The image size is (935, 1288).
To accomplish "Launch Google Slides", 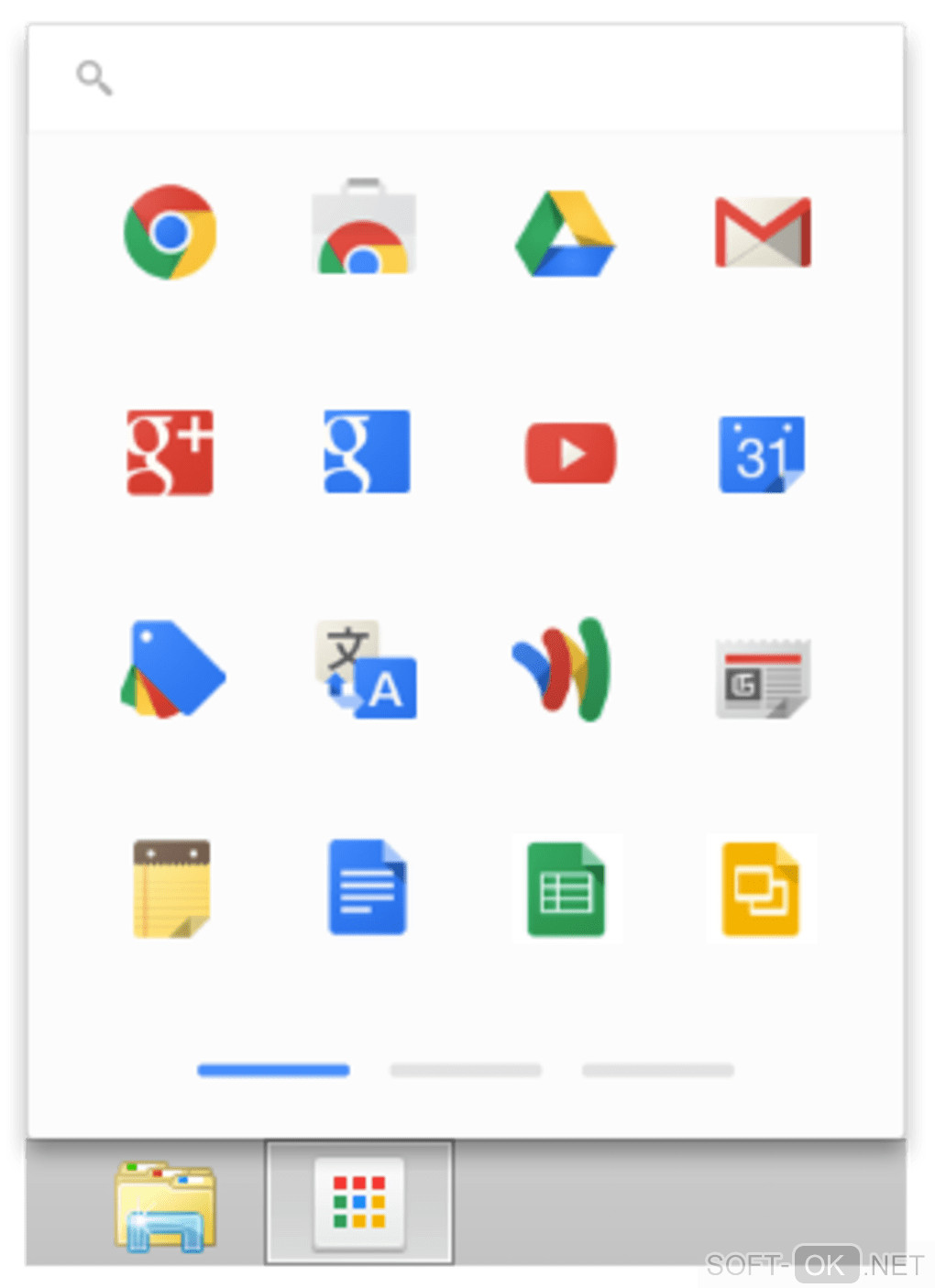I will (760, 889).
